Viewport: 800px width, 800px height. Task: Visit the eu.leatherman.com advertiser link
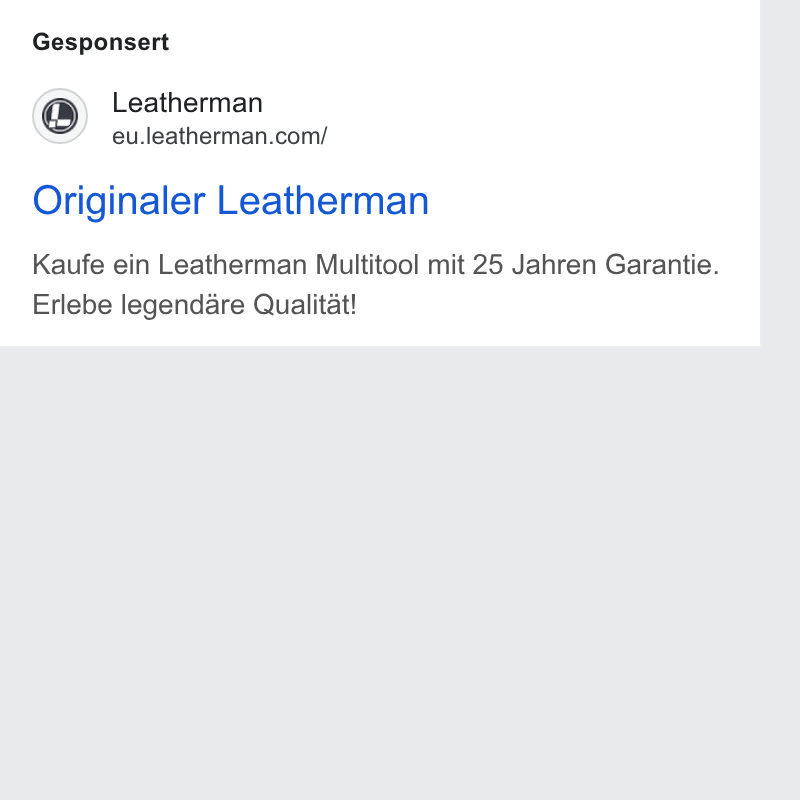(x=219, y=136)
